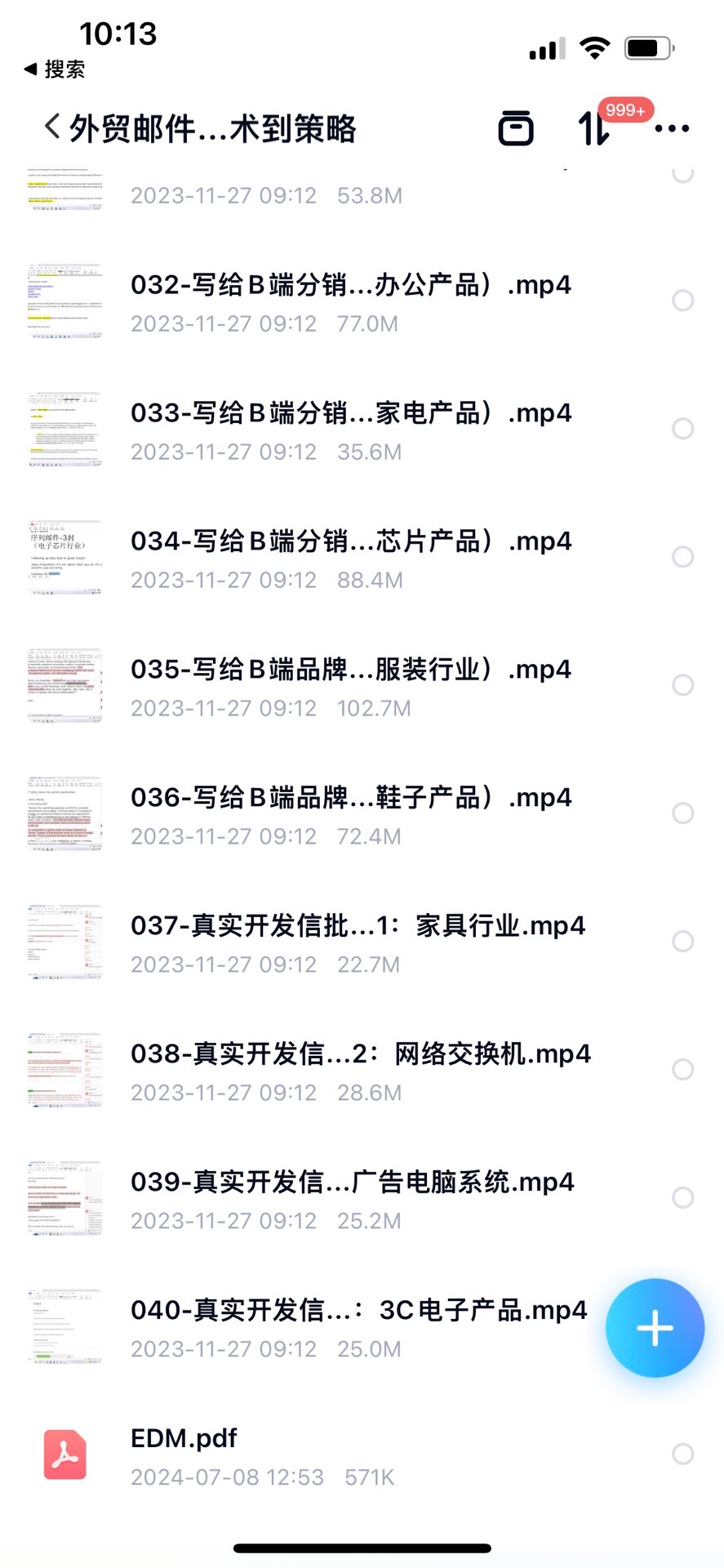Check the circle for video 032 办公产品
Image resolution: width=724 pixels, height=1568 pixels.
[683, 301]
